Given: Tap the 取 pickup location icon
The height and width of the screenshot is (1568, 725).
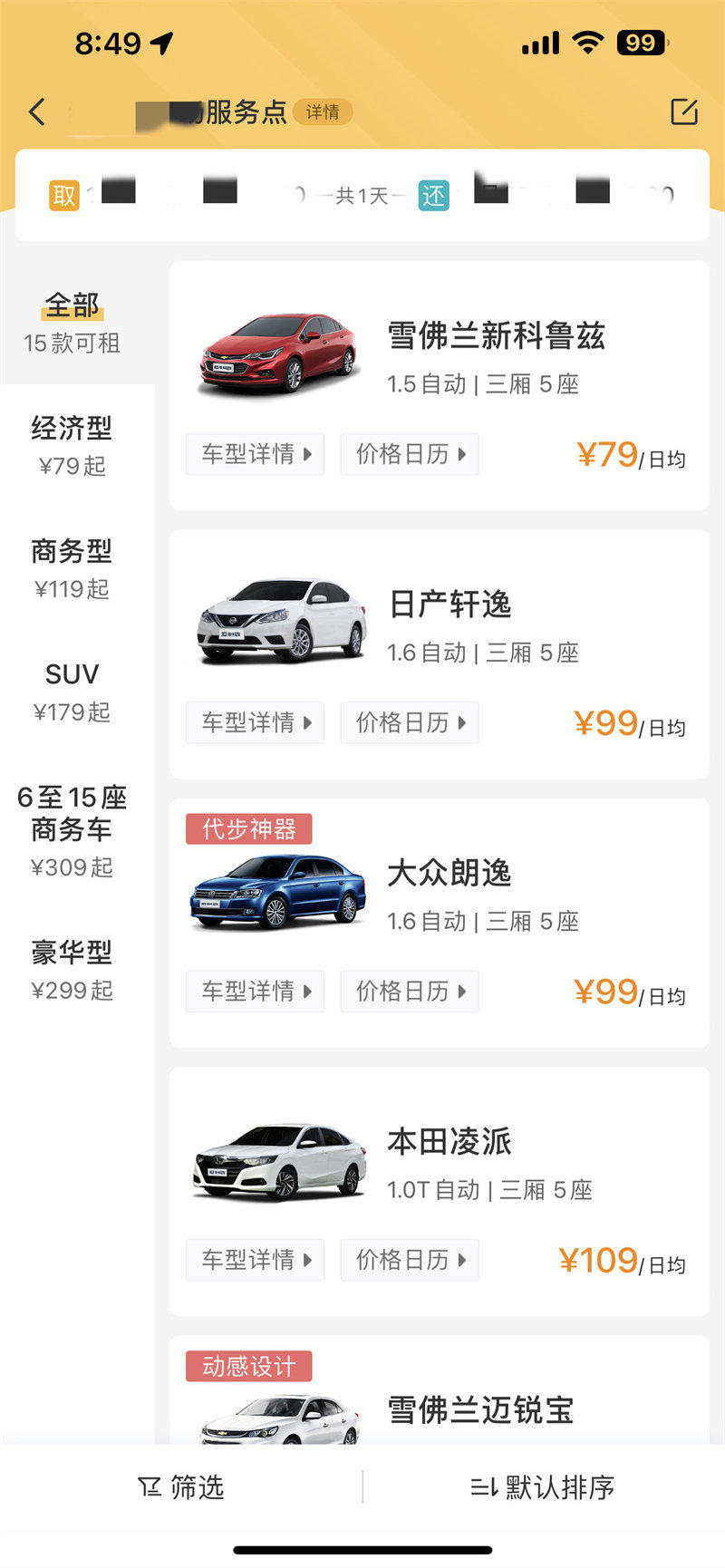Looking at the screenshot, I should point(64,195).
